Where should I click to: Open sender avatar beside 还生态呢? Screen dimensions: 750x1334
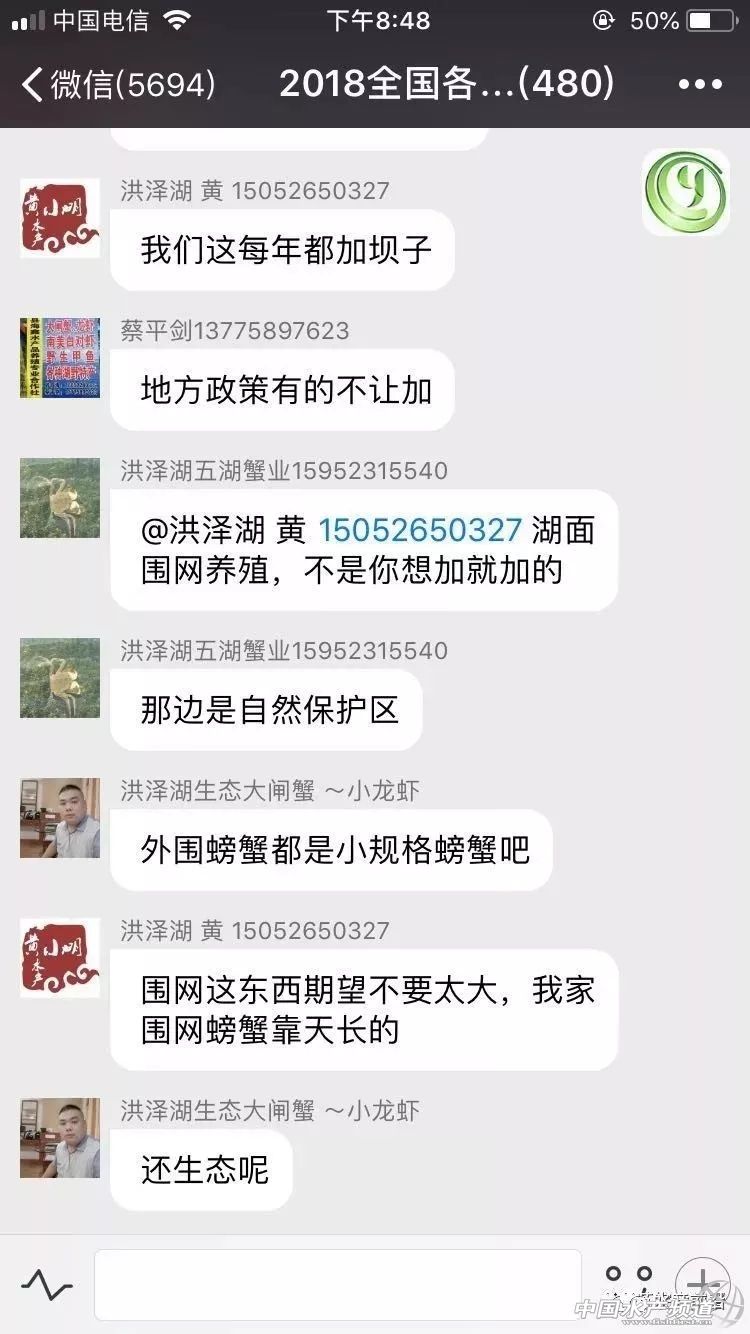pos(60,1138)
